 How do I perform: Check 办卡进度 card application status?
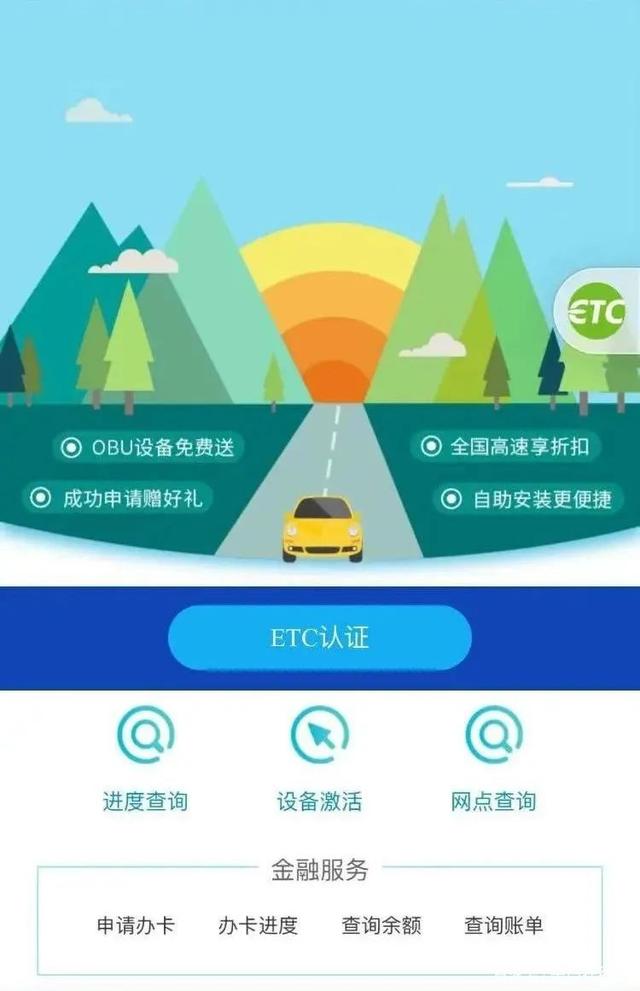[257, 925]
